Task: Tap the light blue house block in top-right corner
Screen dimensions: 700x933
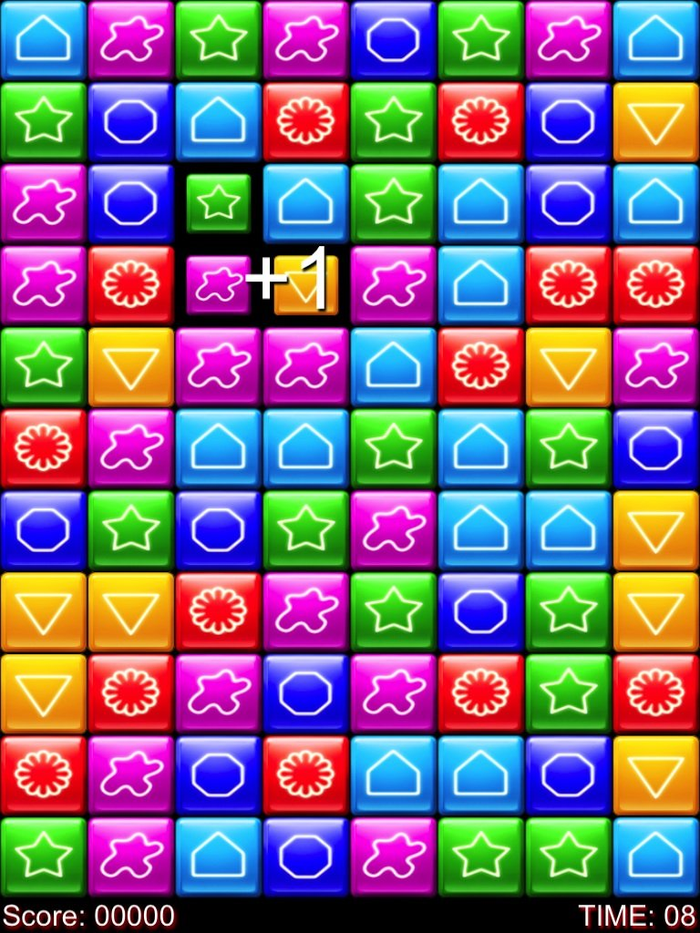Action: point(656,40)
